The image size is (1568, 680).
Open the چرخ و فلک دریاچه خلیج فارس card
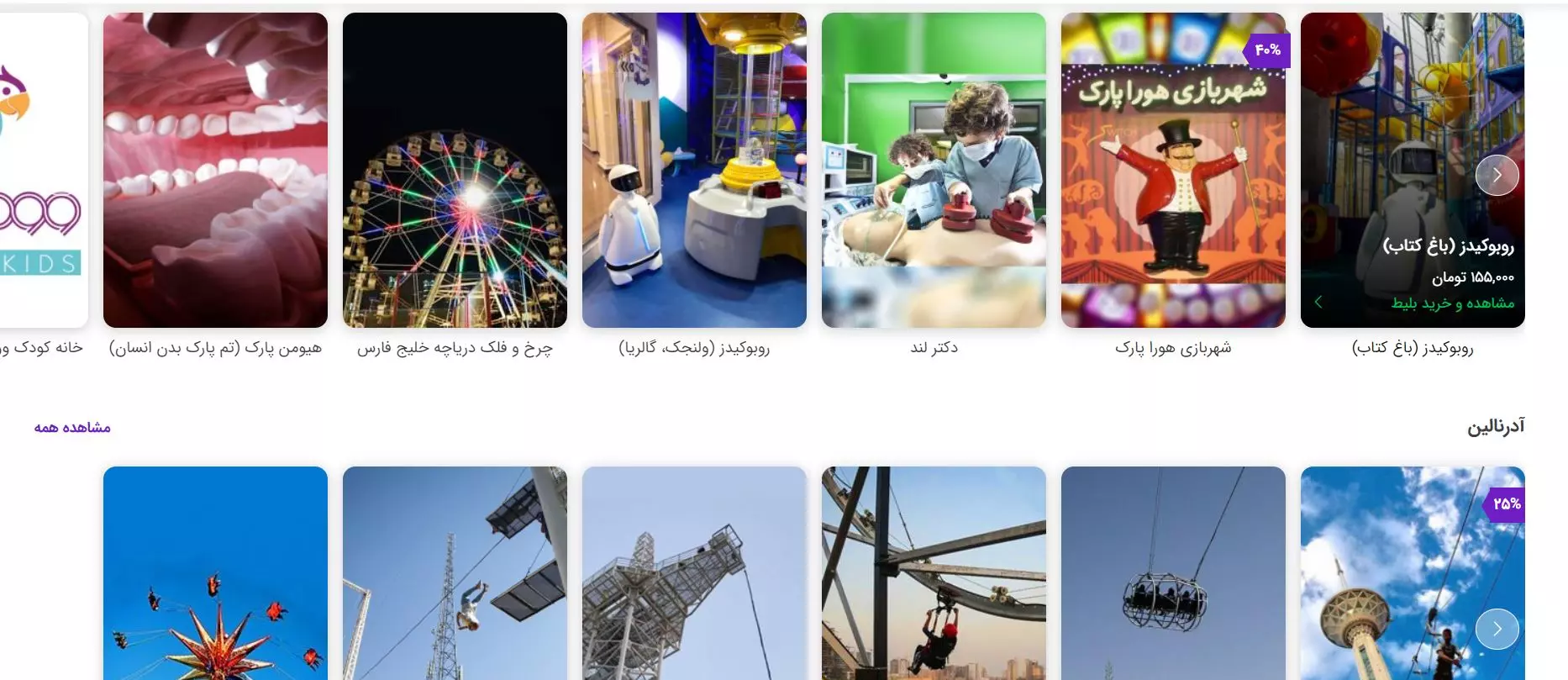(455, 170)
